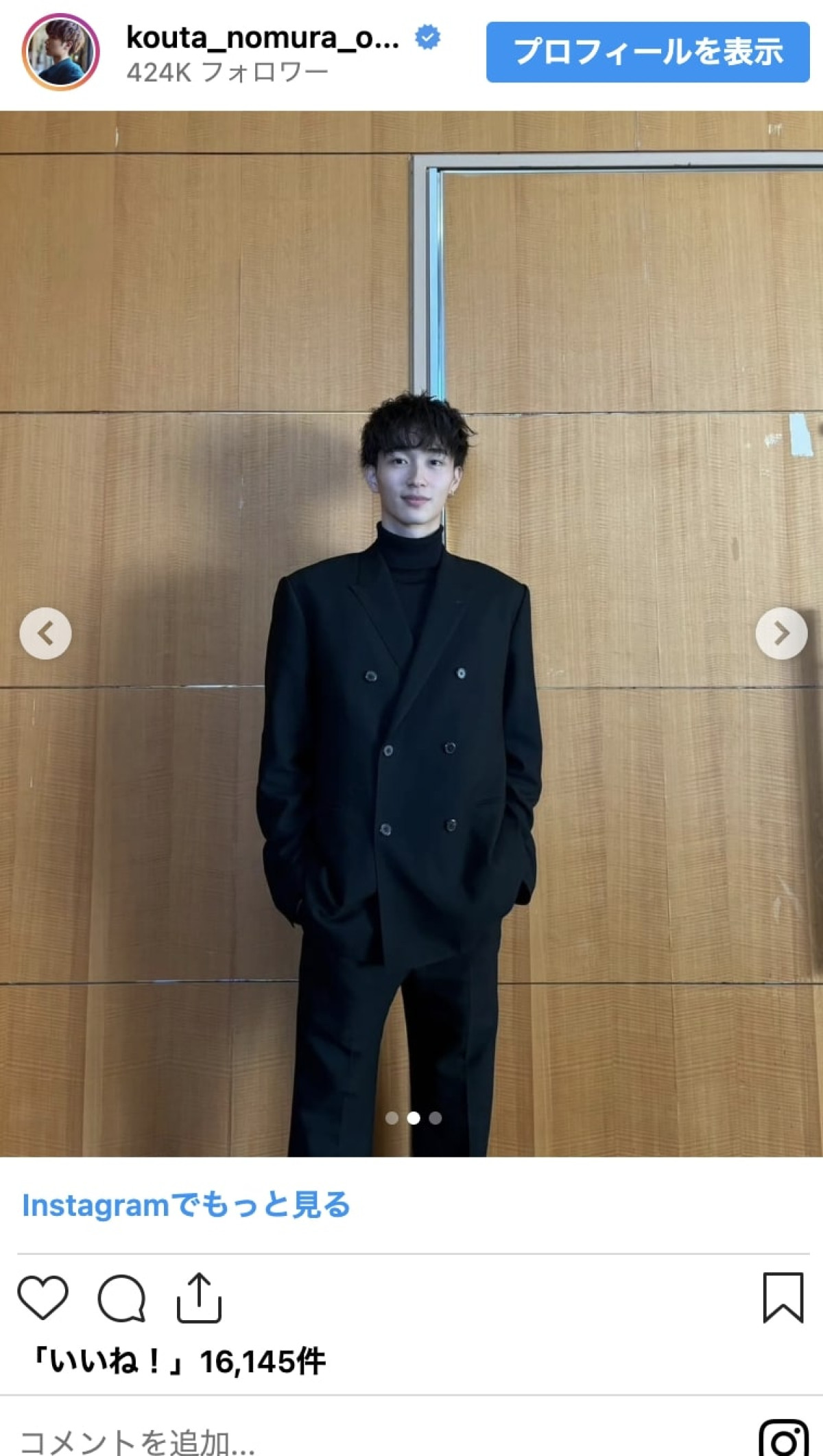Bookmark this post
Screen dimensions: 823x1456
click(783, 1298)
